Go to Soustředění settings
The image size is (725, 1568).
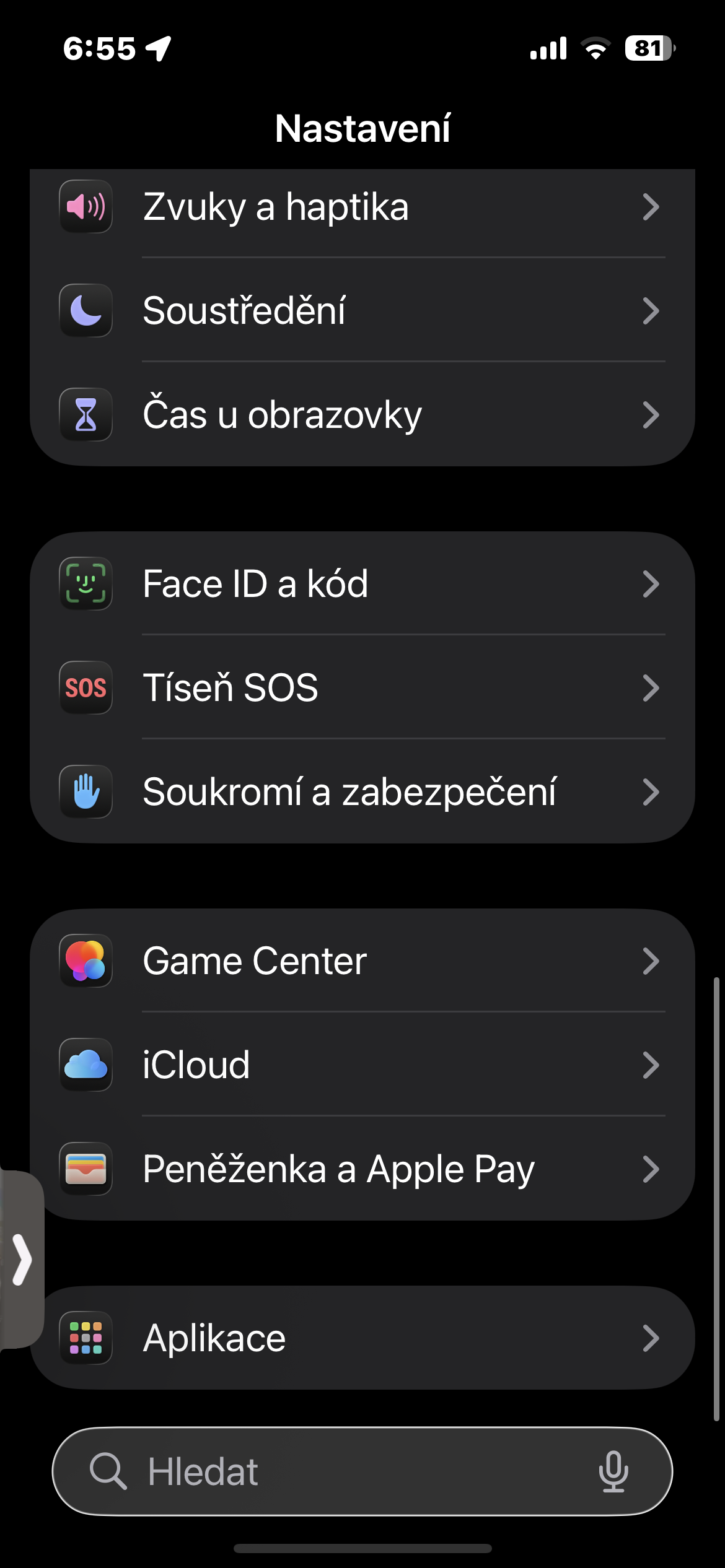pos(362,311)
